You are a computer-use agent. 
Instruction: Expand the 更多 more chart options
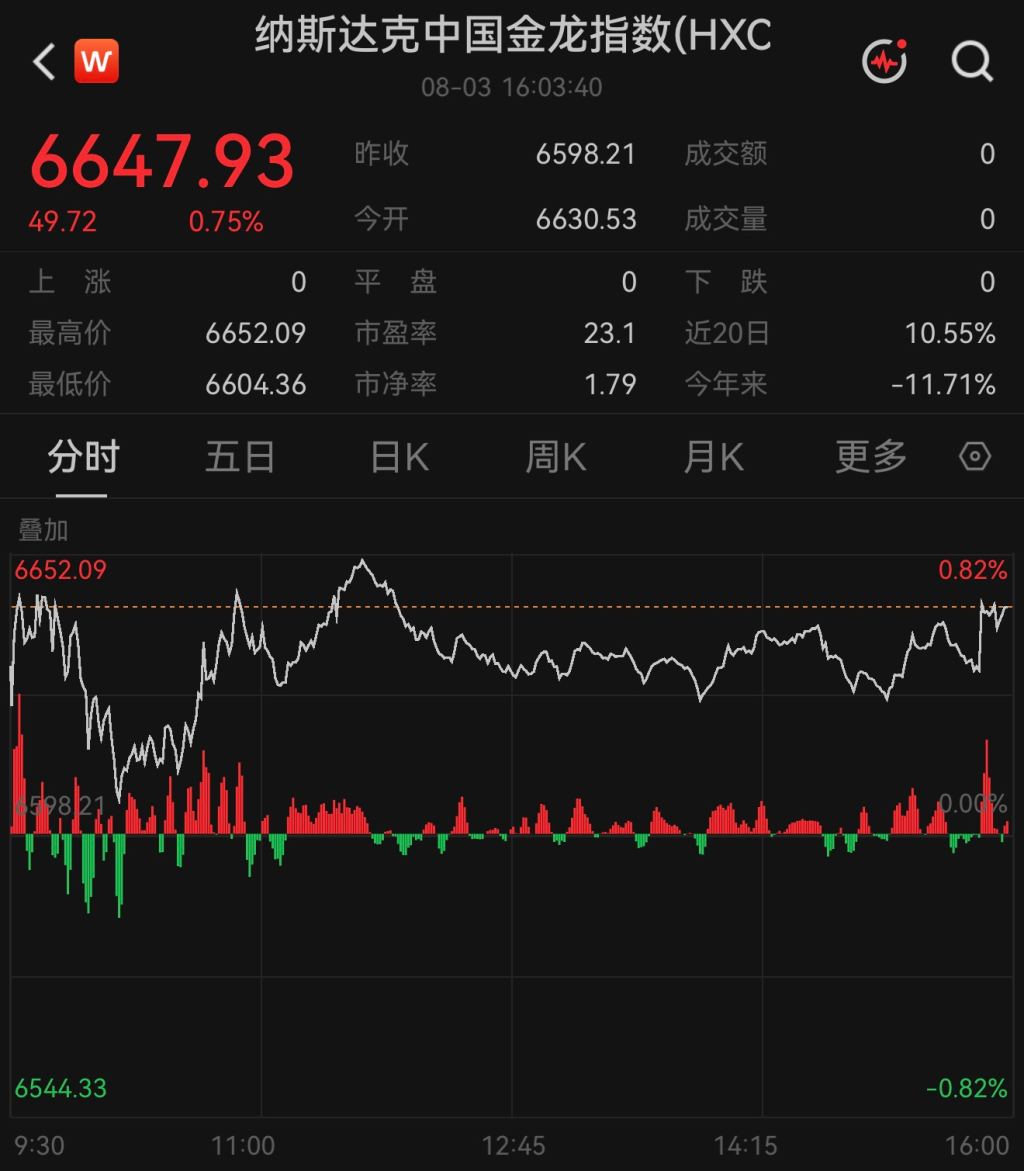tap(871, 456)
